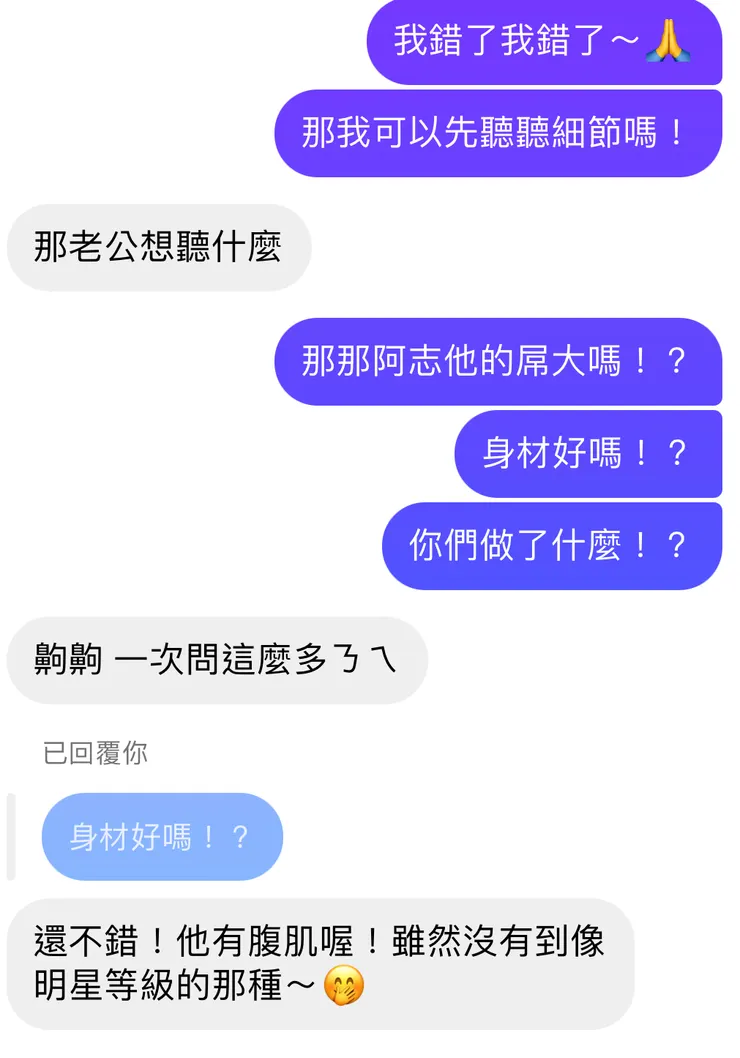
Task: Select the message '那那阿志他的屌大嗎！？'
Action: [497, 362]
